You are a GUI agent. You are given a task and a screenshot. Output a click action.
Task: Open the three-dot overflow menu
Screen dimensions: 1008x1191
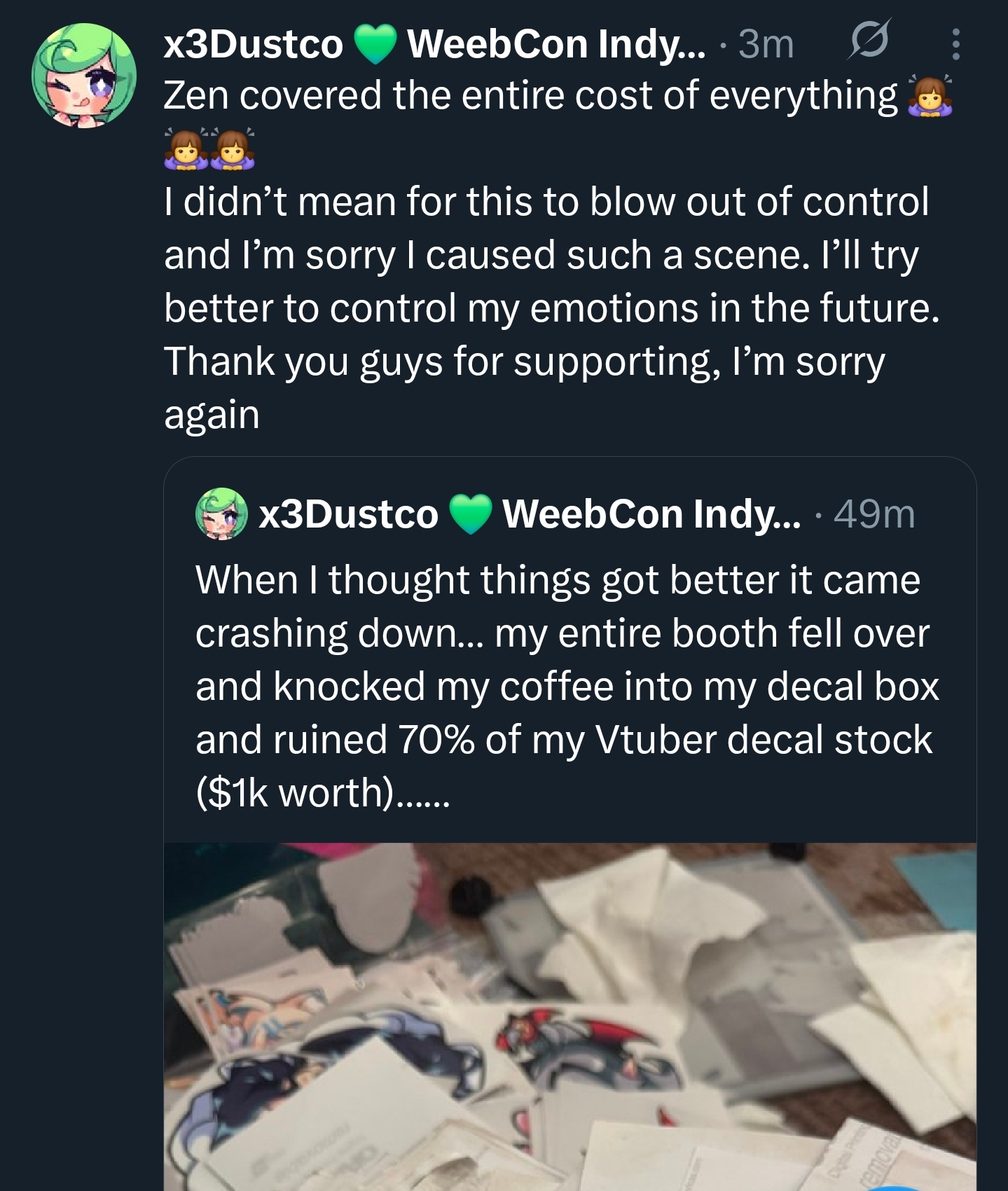coord(956,44)
